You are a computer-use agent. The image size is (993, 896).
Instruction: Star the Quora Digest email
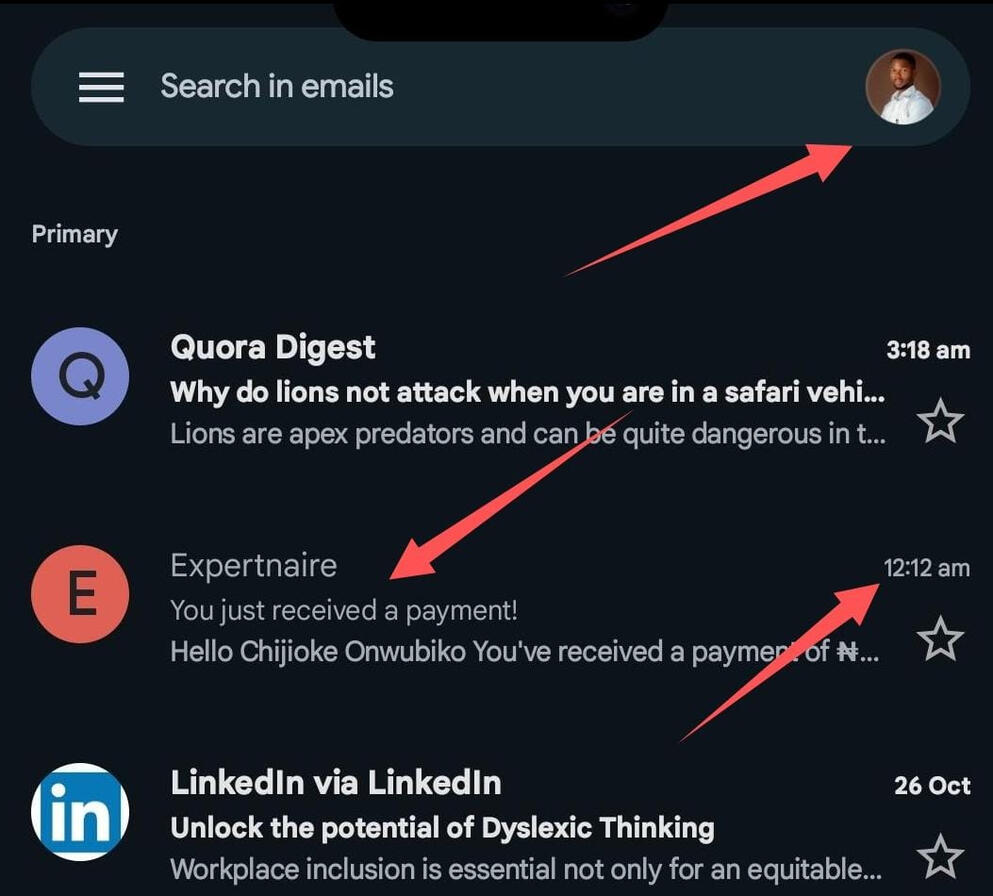coord(939,422)
